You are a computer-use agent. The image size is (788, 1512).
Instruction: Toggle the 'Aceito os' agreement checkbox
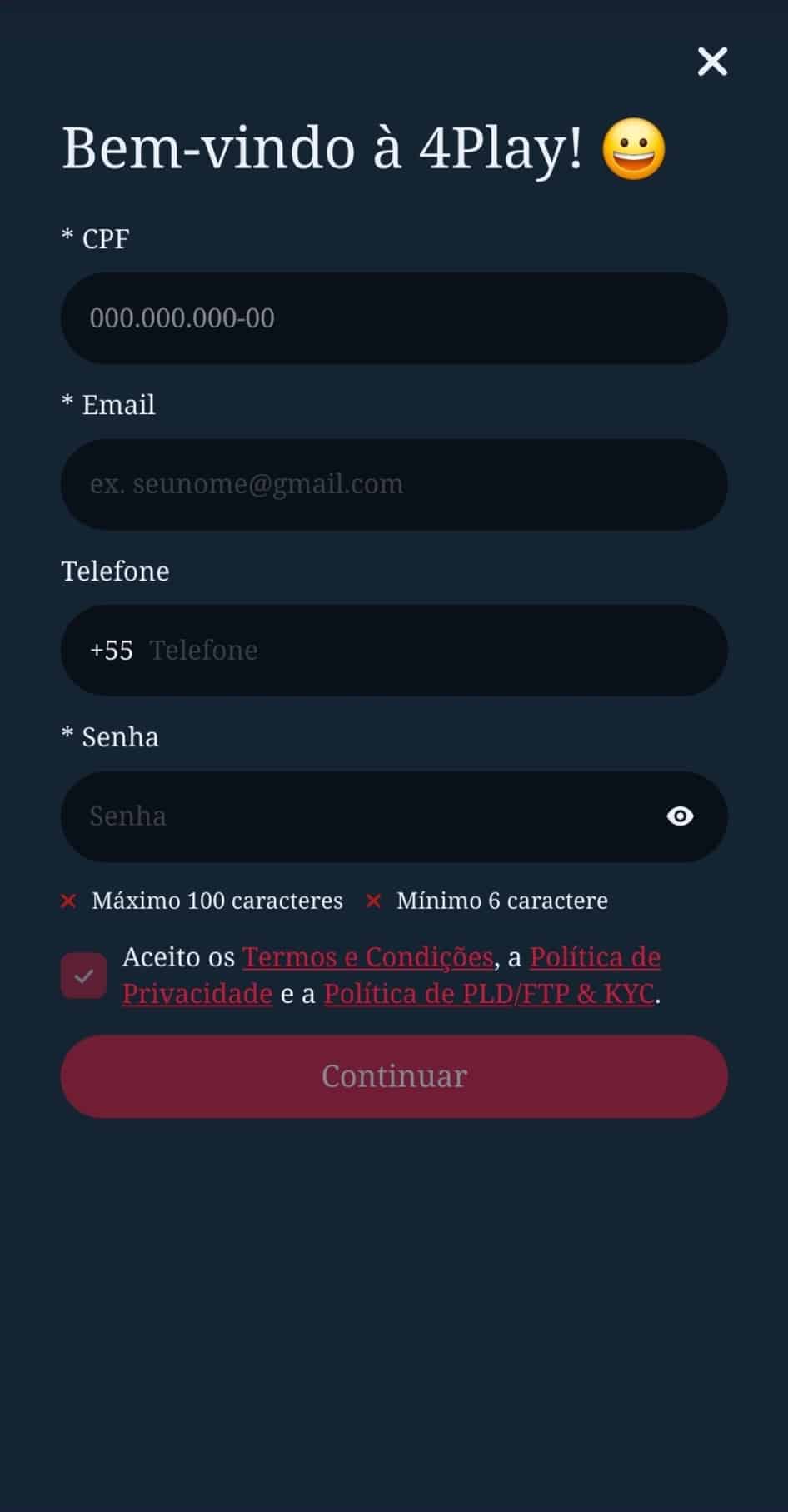coord(83,975)
